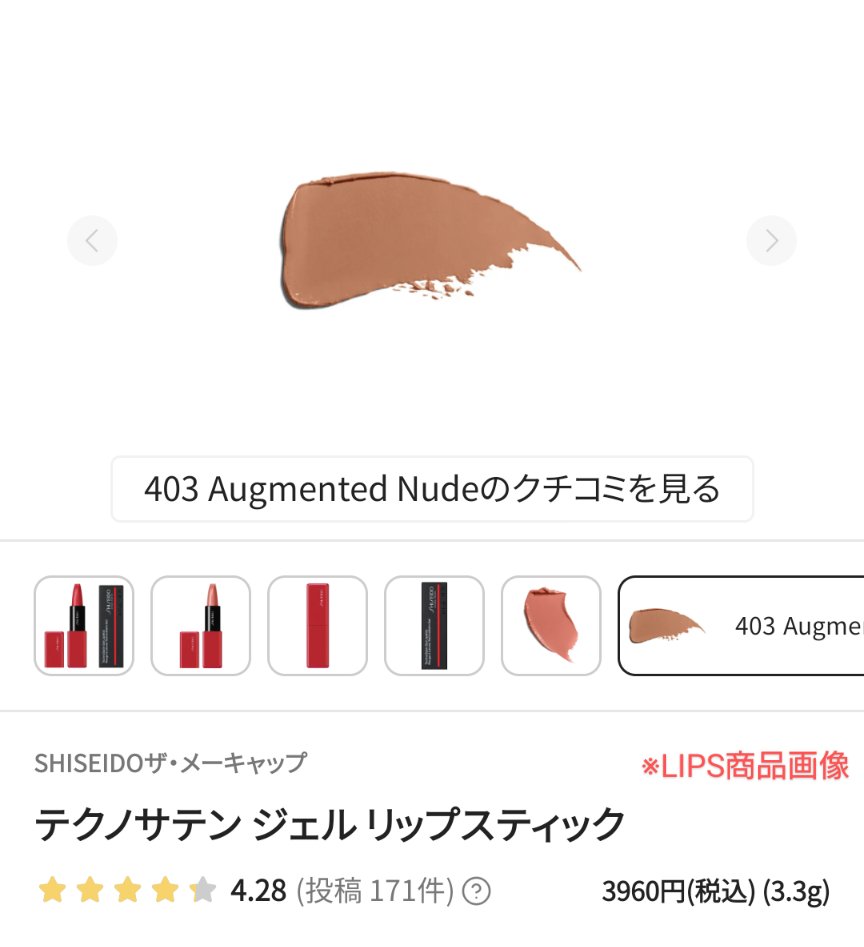This screenshot has width=864, height=947.
Task: Select the black product box thumbnail
Action: coord(435,625)
